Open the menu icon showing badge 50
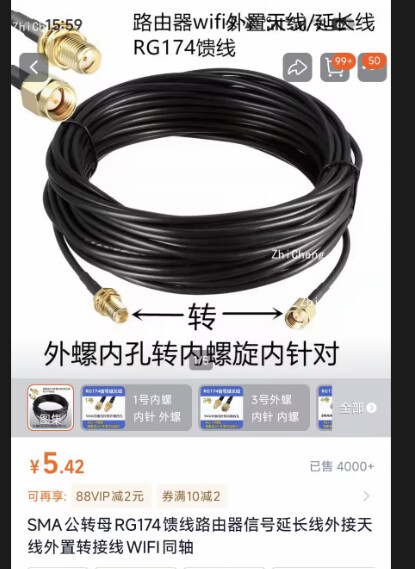The image size is (415, 569). pos(372,67)
